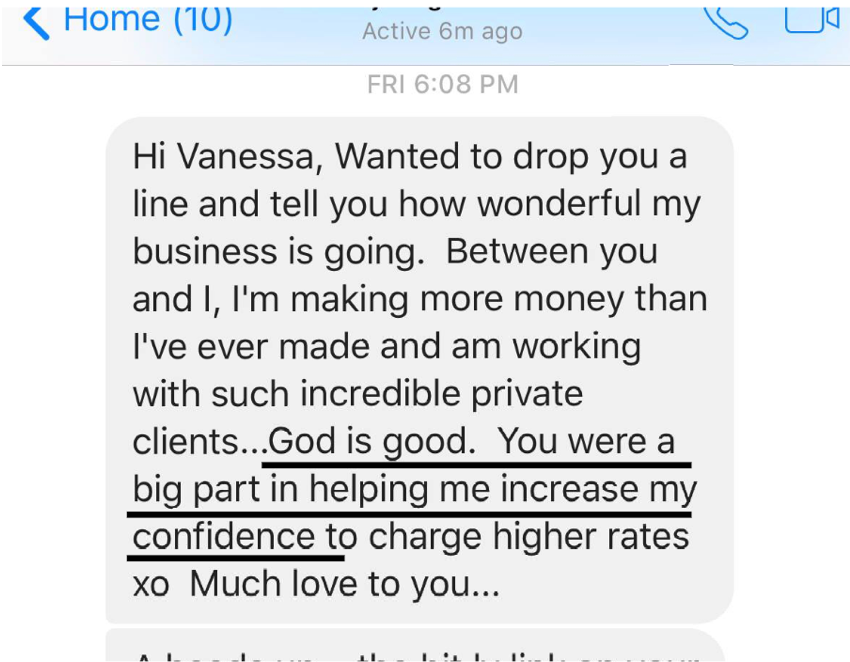This screenshot has width=850, height=662.
Task: Start a video call
Action: coord(811,18)
